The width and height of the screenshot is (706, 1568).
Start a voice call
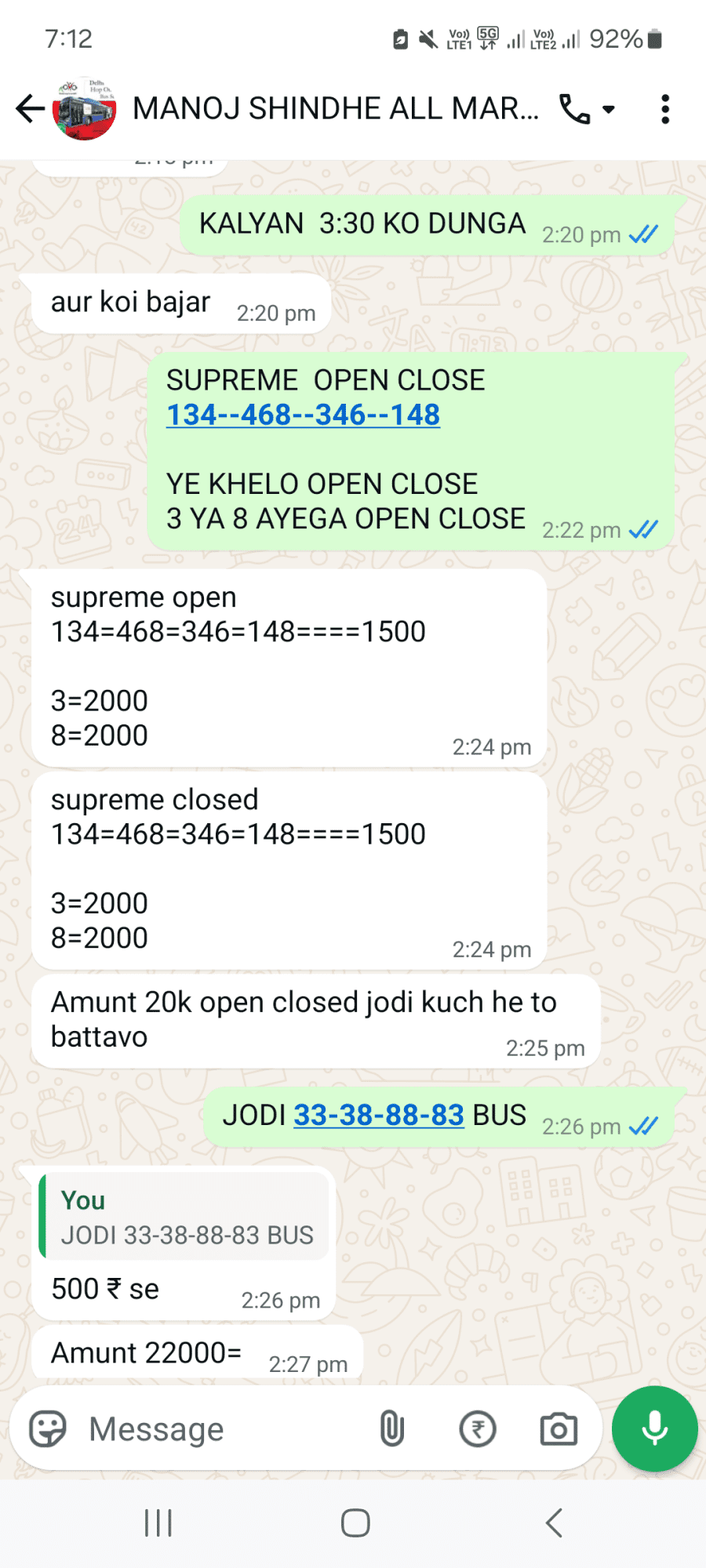(575, 109)
